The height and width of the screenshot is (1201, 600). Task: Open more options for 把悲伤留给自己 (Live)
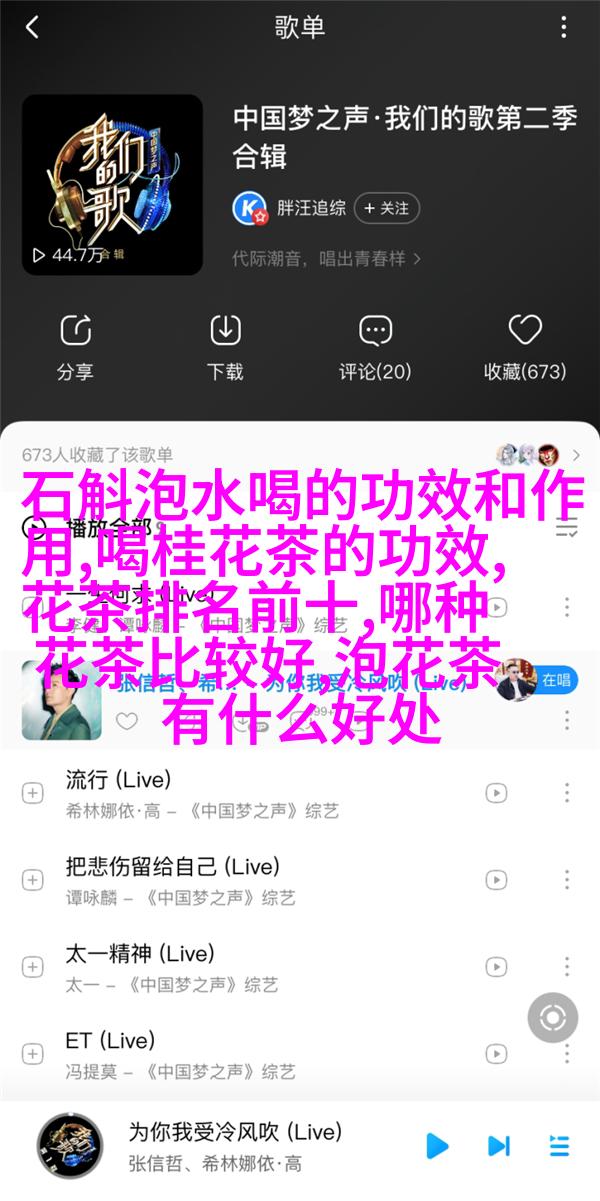(567, 880)
